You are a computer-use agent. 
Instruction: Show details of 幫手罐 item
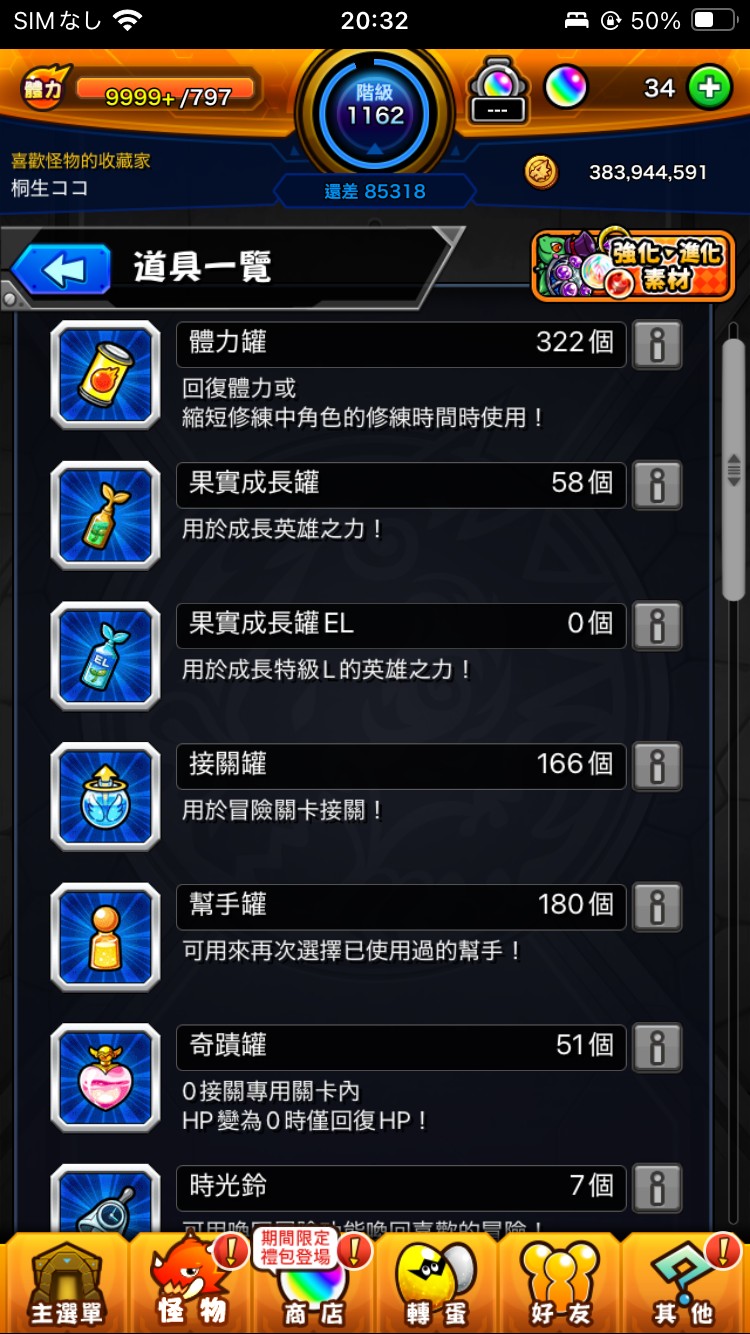(x=657, y=907)
